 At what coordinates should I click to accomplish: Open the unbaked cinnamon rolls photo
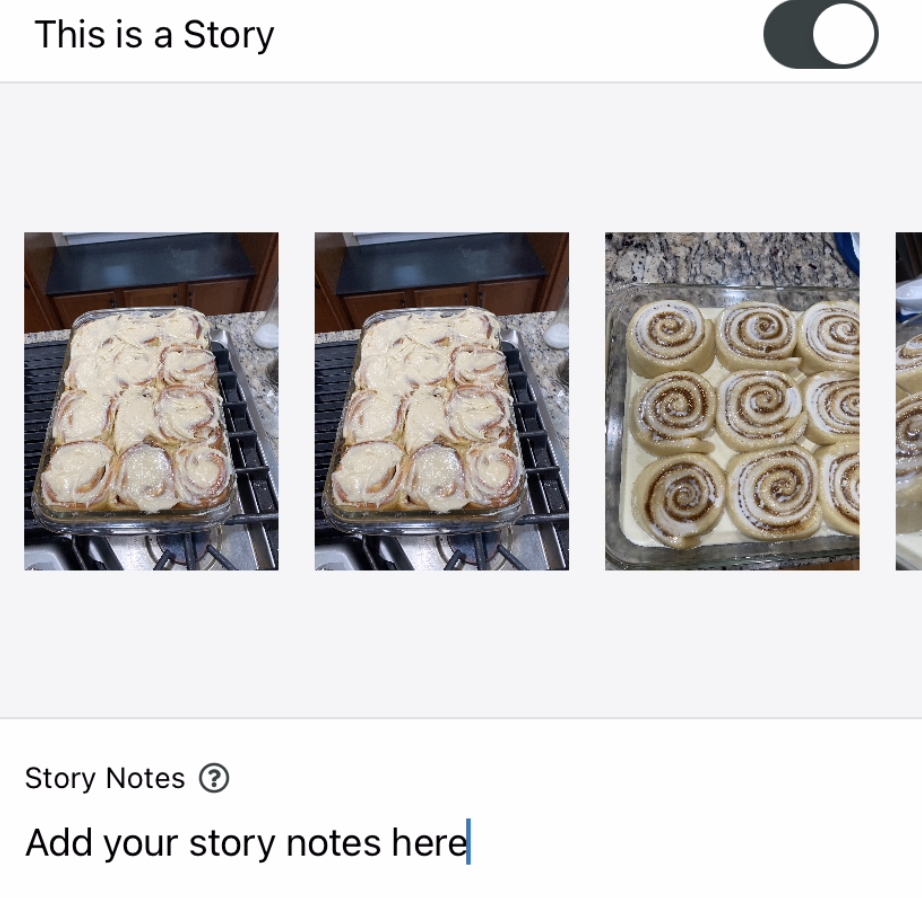(x=732, y=401)
